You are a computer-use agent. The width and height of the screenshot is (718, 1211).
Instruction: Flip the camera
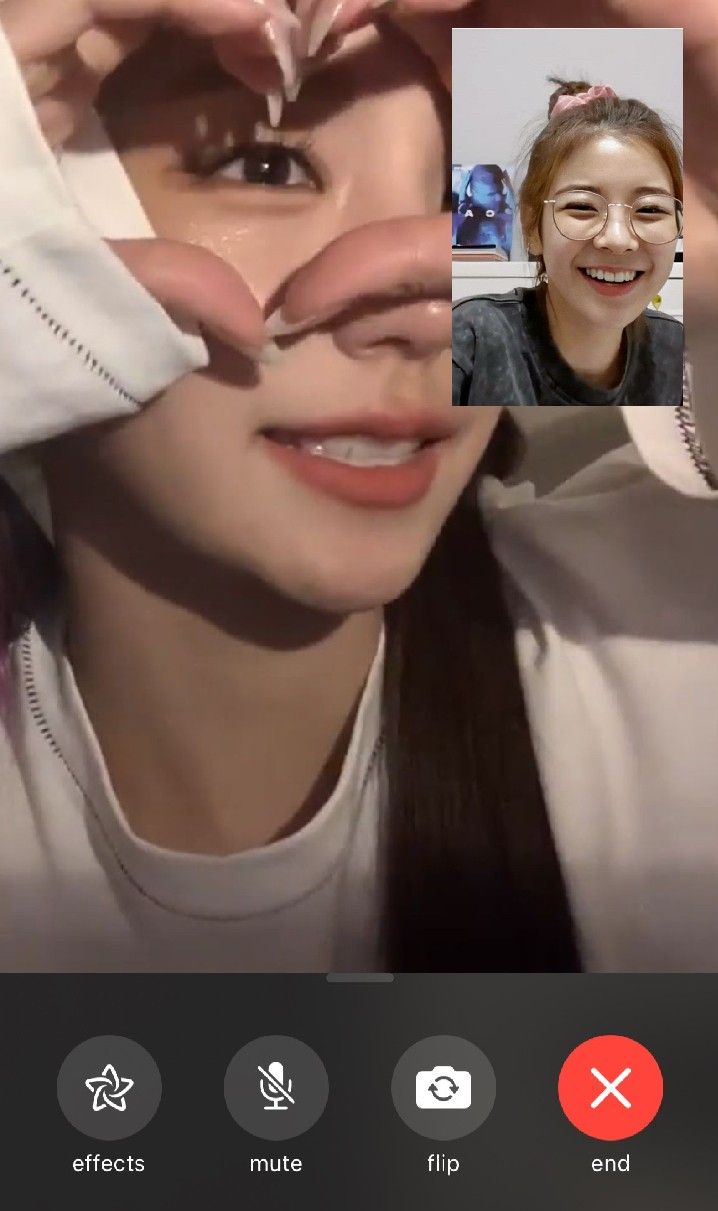point(443,1087)
